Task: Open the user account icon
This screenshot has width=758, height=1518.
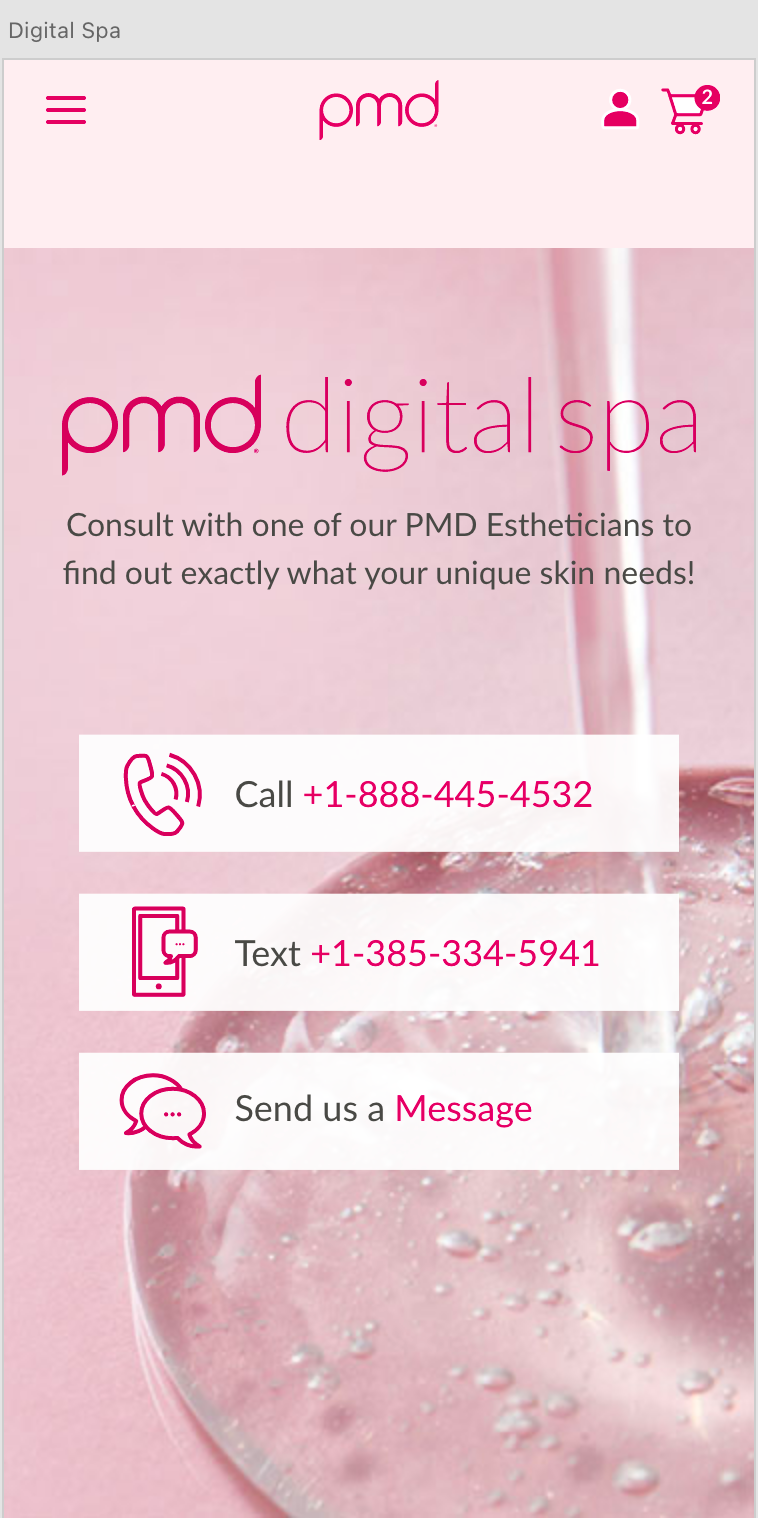Action: coord(620,110)
